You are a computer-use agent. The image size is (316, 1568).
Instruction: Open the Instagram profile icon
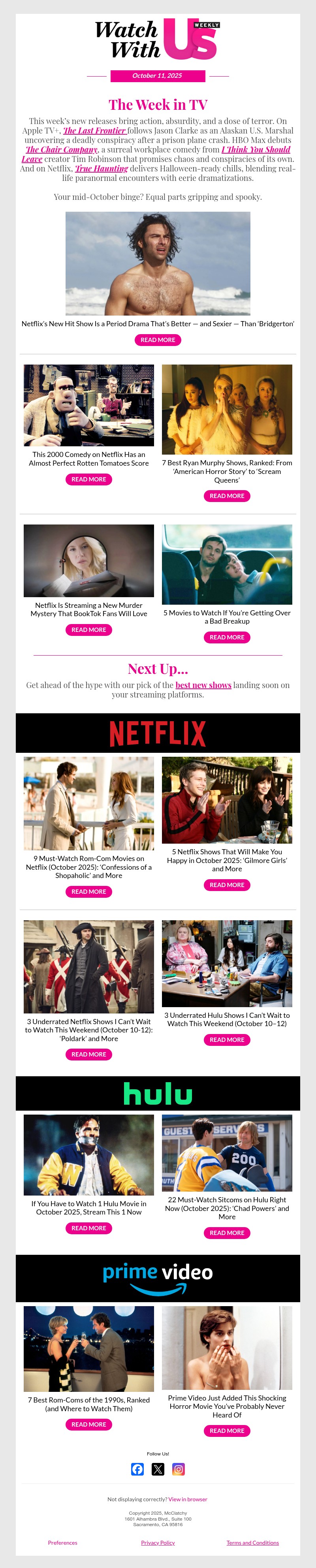(179, 1469)
